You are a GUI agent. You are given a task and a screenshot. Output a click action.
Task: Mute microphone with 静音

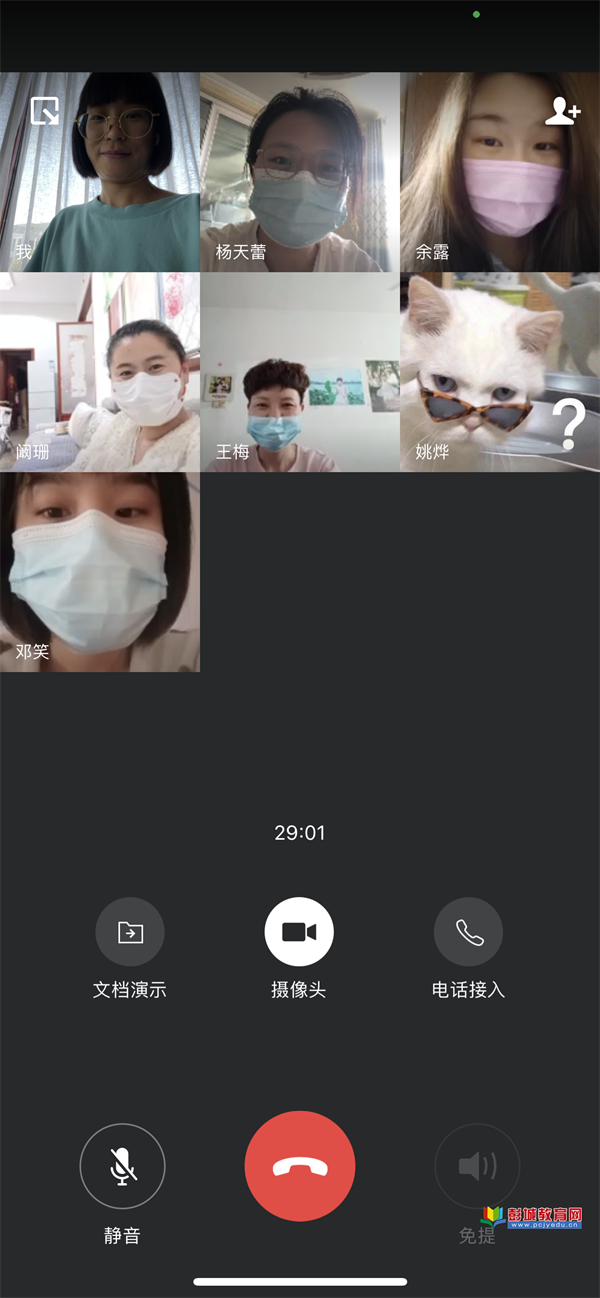[x=122, y=1166]
